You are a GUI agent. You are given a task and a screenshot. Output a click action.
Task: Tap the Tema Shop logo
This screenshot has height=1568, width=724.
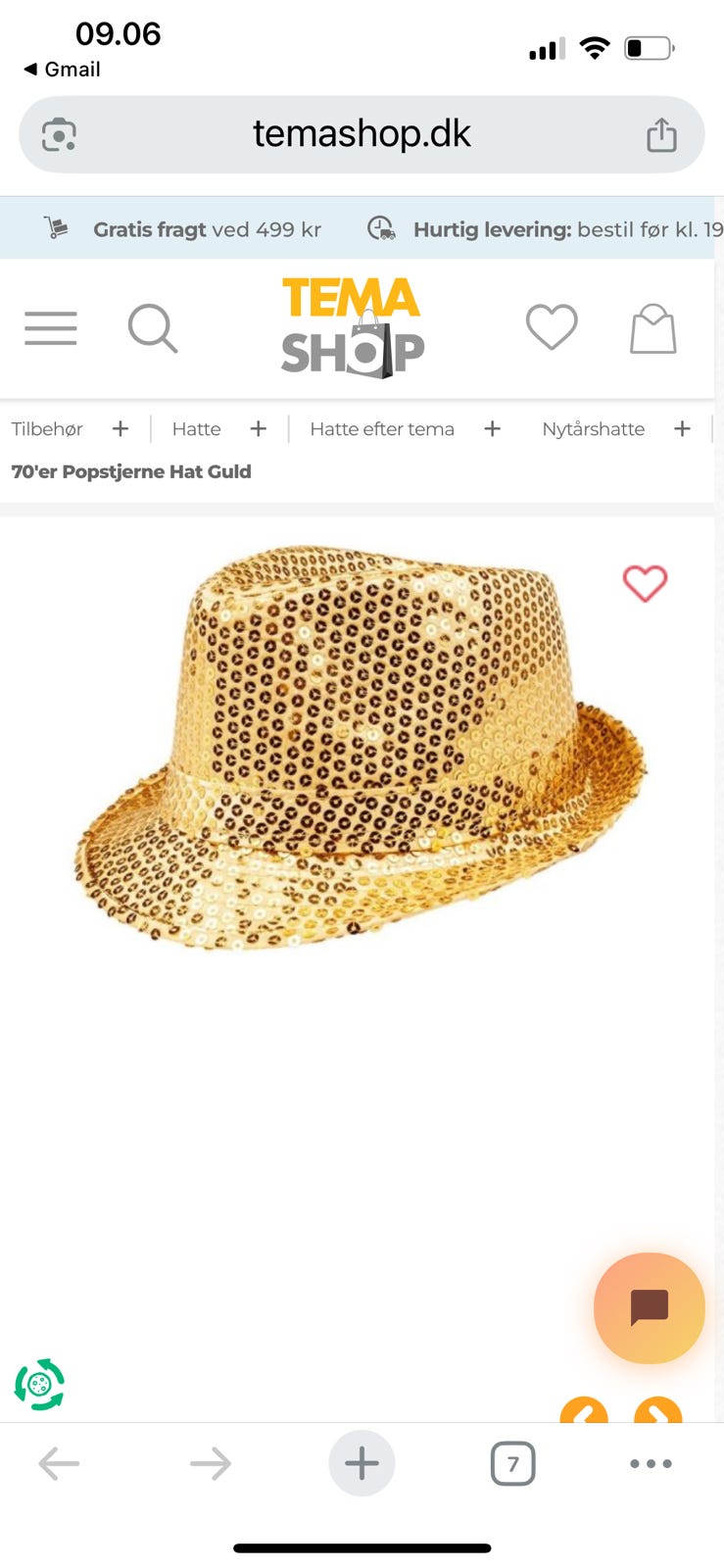pos(351,328)
